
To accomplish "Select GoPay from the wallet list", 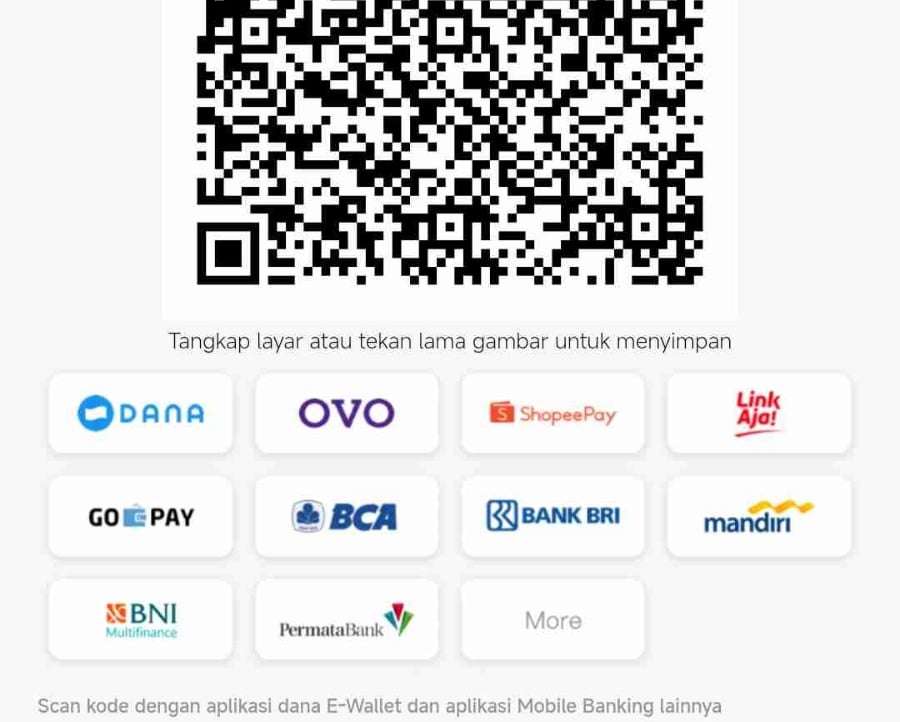I will click(x=141, y=517).
